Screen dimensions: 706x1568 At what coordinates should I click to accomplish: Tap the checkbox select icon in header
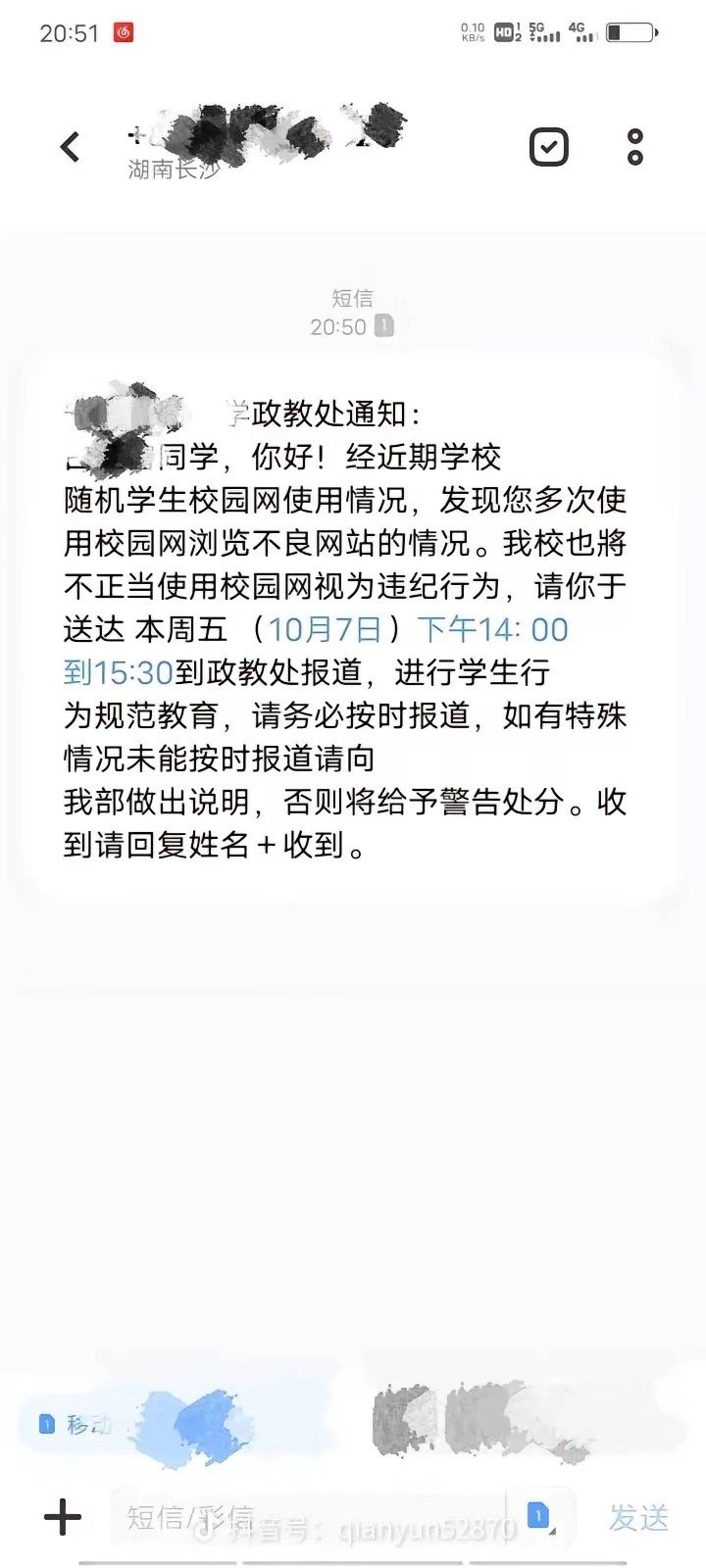click(x=549, y=147)
